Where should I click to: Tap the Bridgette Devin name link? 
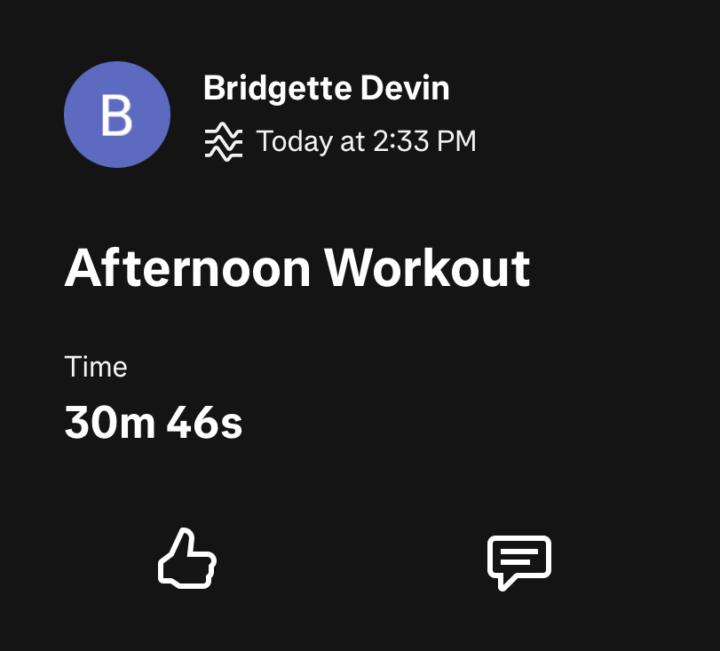tap(326, 88)
